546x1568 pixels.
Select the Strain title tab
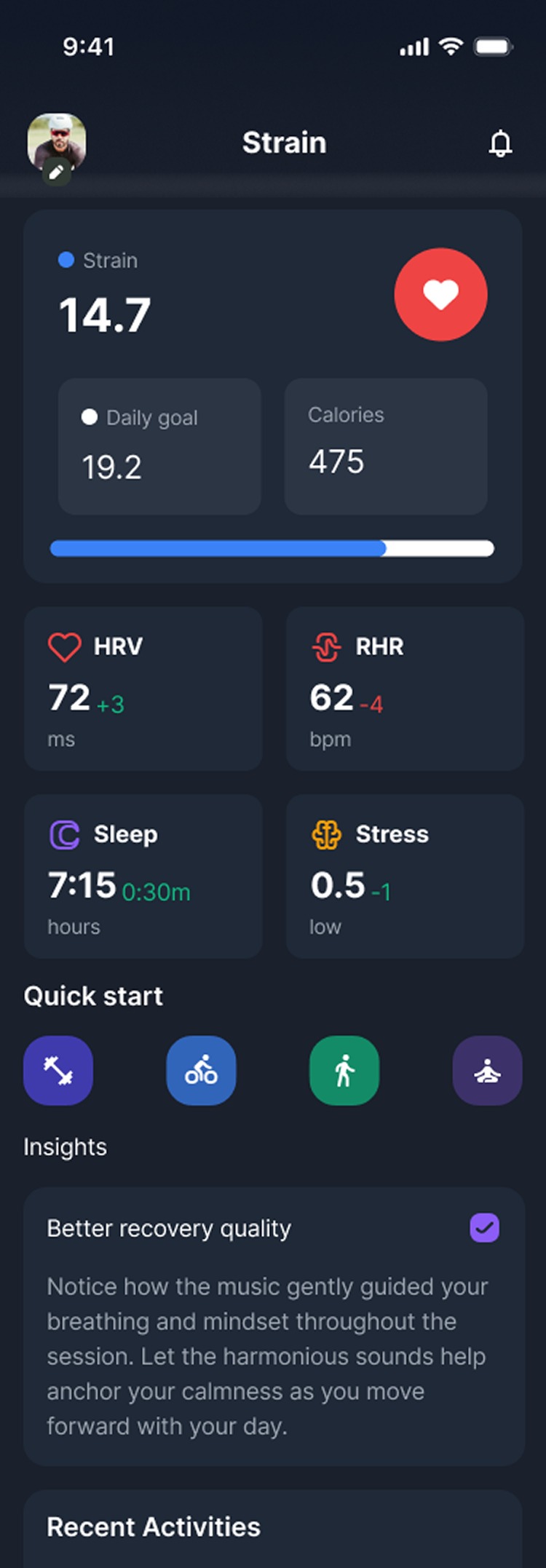click(x=284, y=143)
